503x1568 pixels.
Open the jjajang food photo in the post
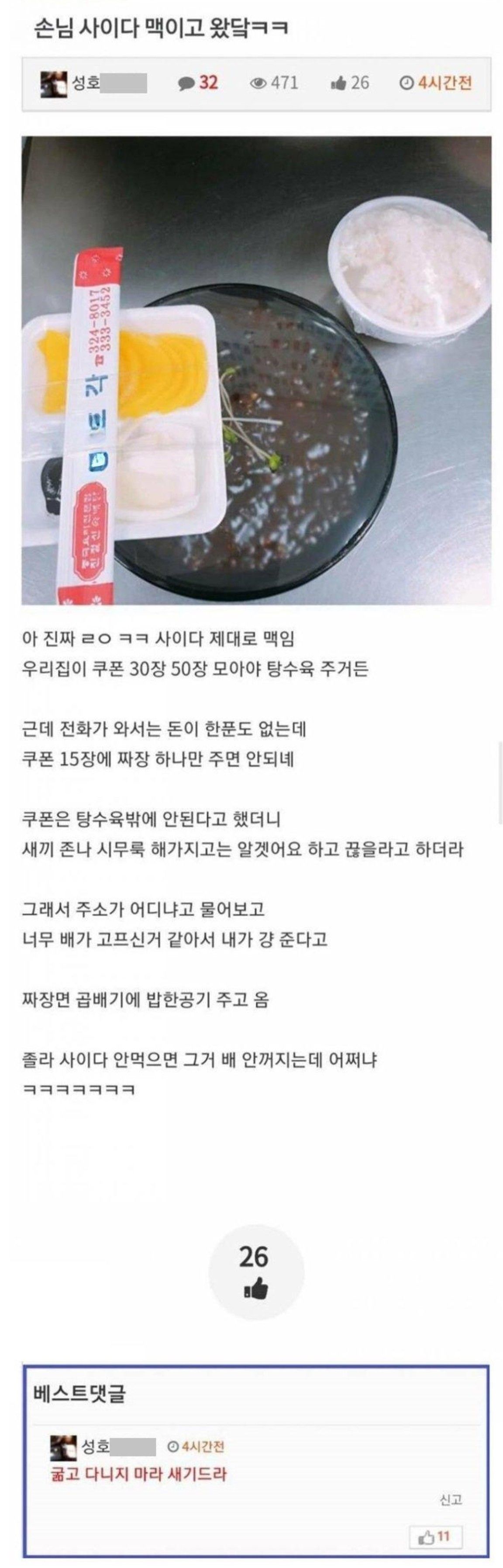[x=256, y=370]
